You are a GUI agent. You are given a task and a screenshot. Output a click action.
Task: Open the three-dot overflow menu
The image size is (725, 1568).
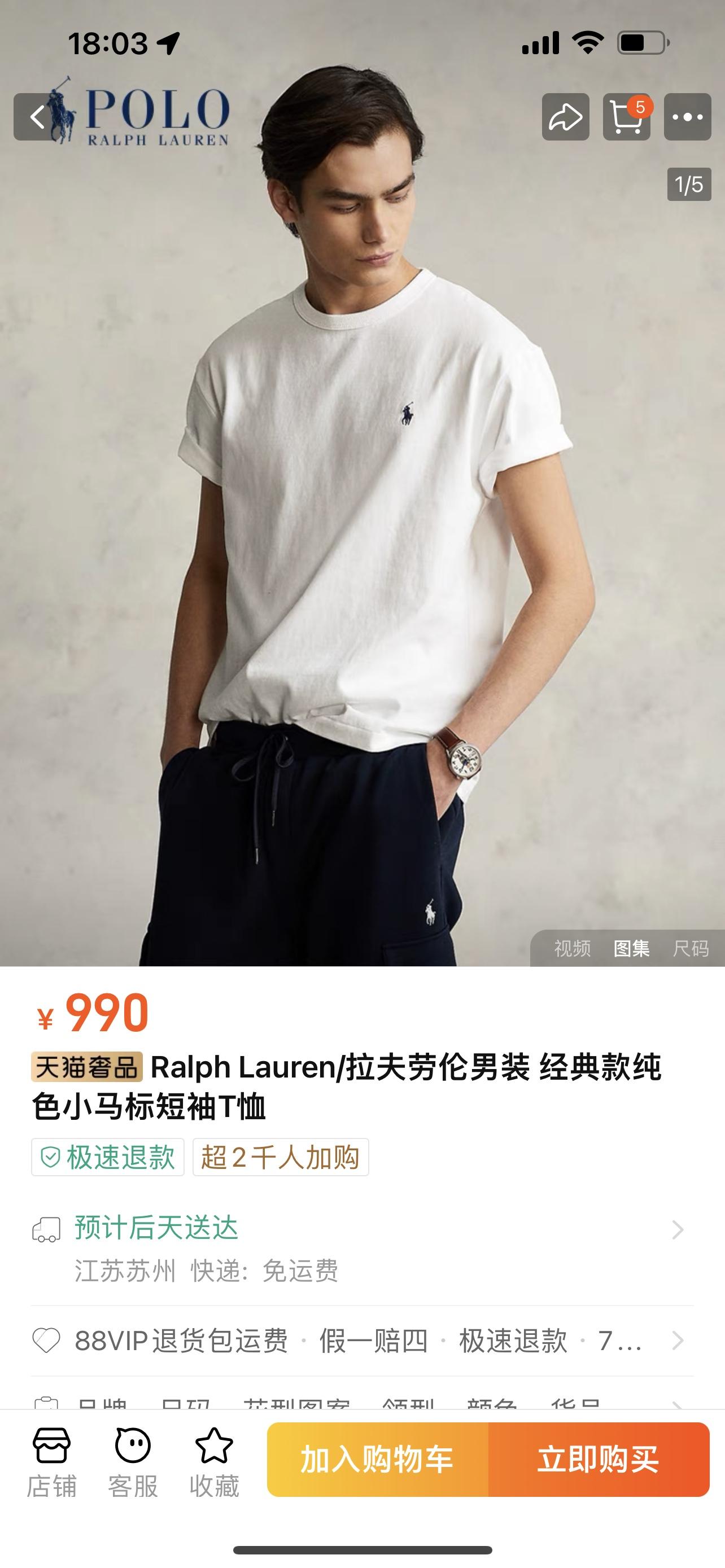[x=687, y=117]
